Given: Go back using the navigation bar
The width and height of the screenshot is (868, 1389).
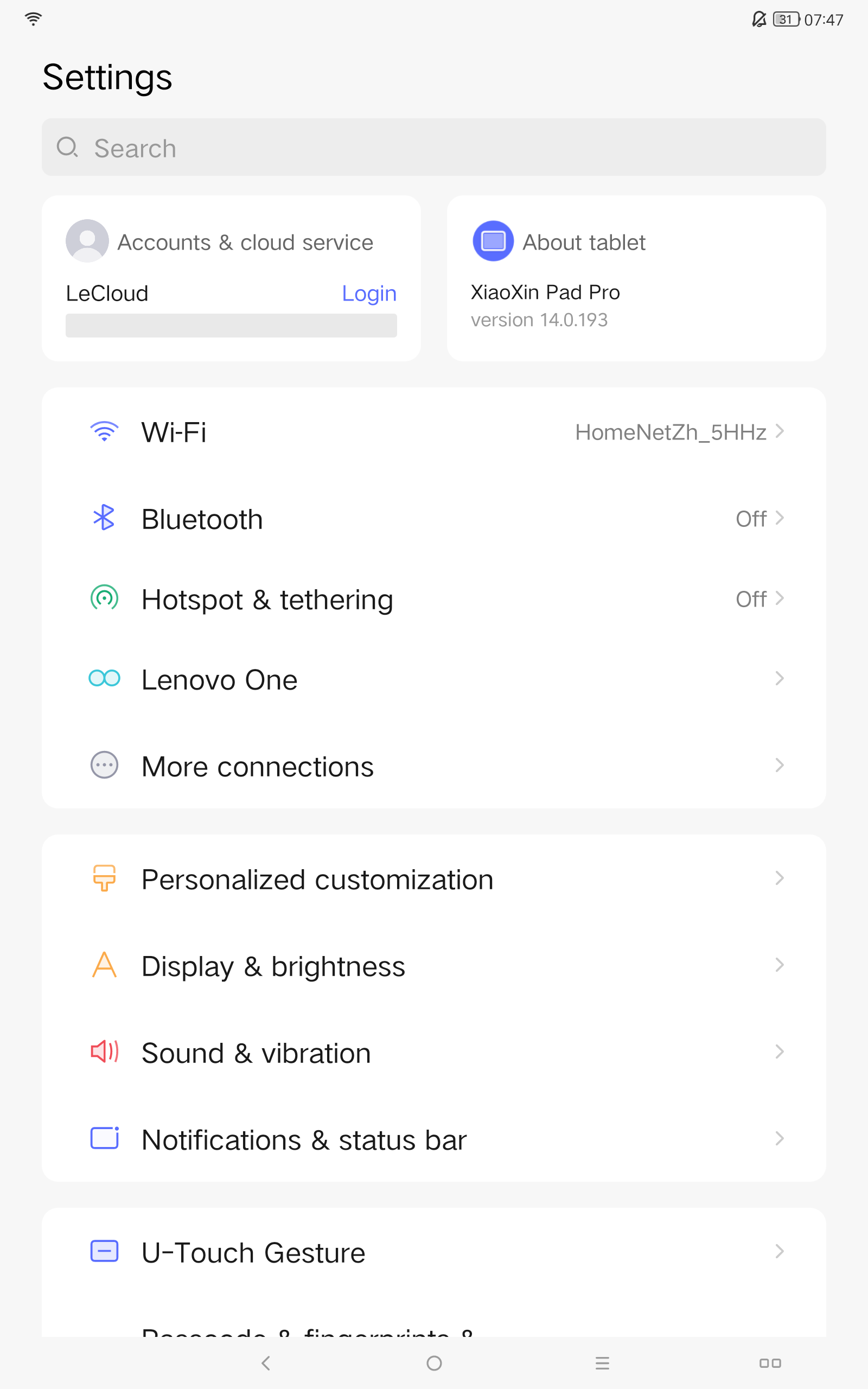Looking at the screenshot, I should [x=266, y=1363].
